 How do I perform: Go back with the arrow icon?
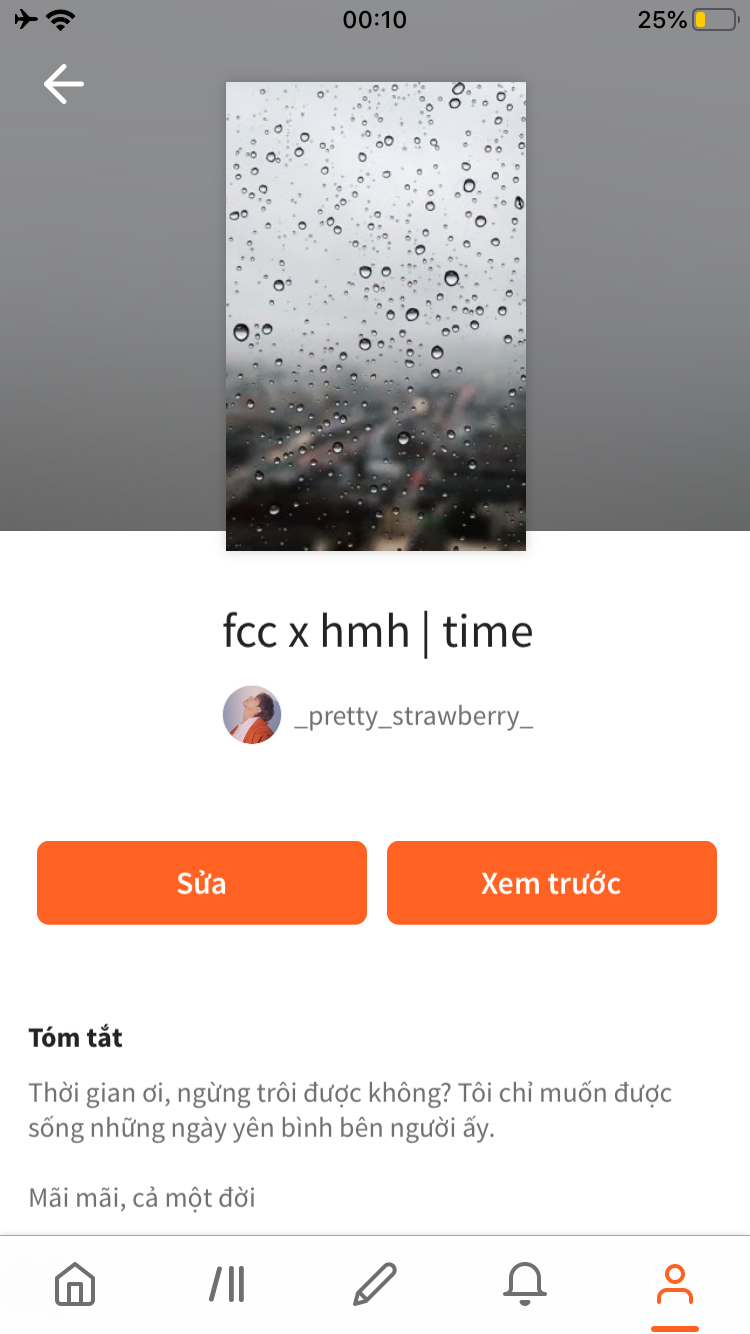tap(64, 84)
